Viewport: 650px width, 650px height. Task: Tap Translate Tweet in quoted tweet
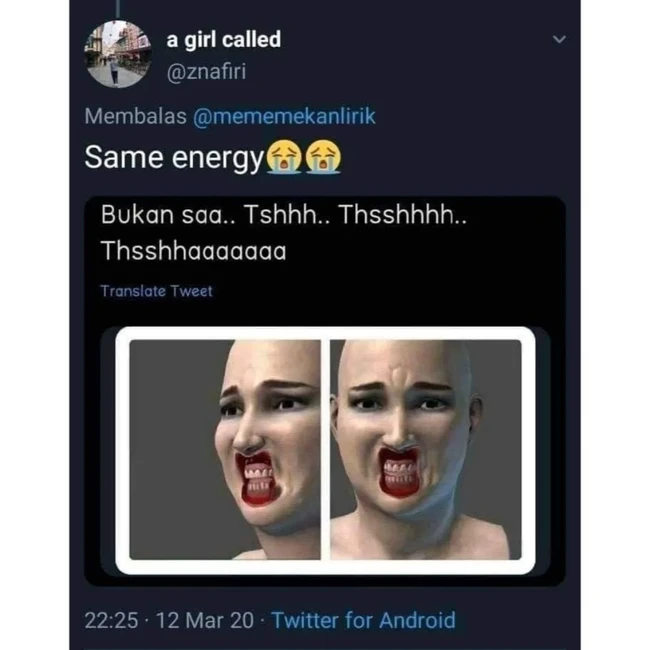156,291
